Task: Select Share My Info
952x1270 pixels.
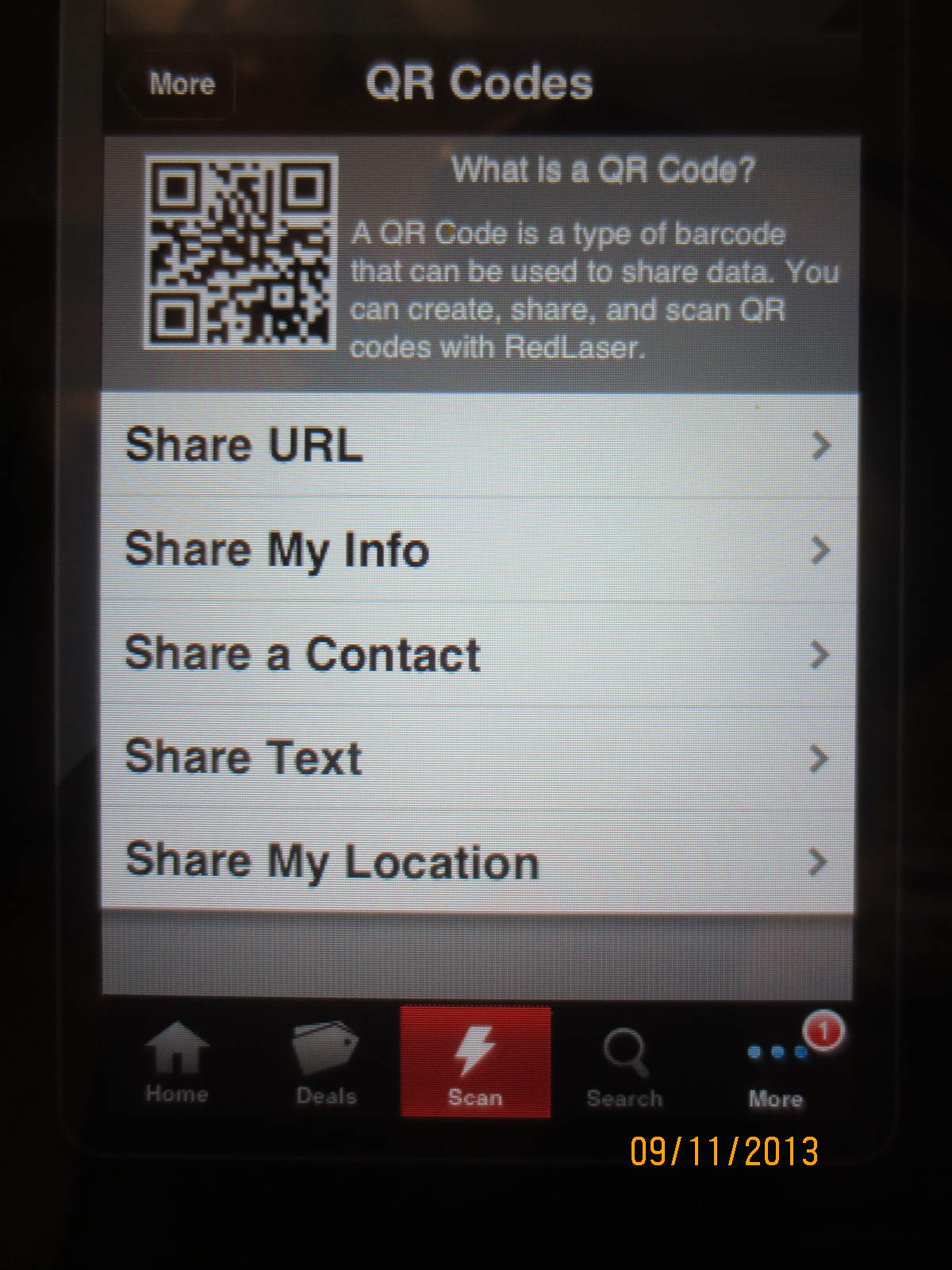Action: click(478, 550)
